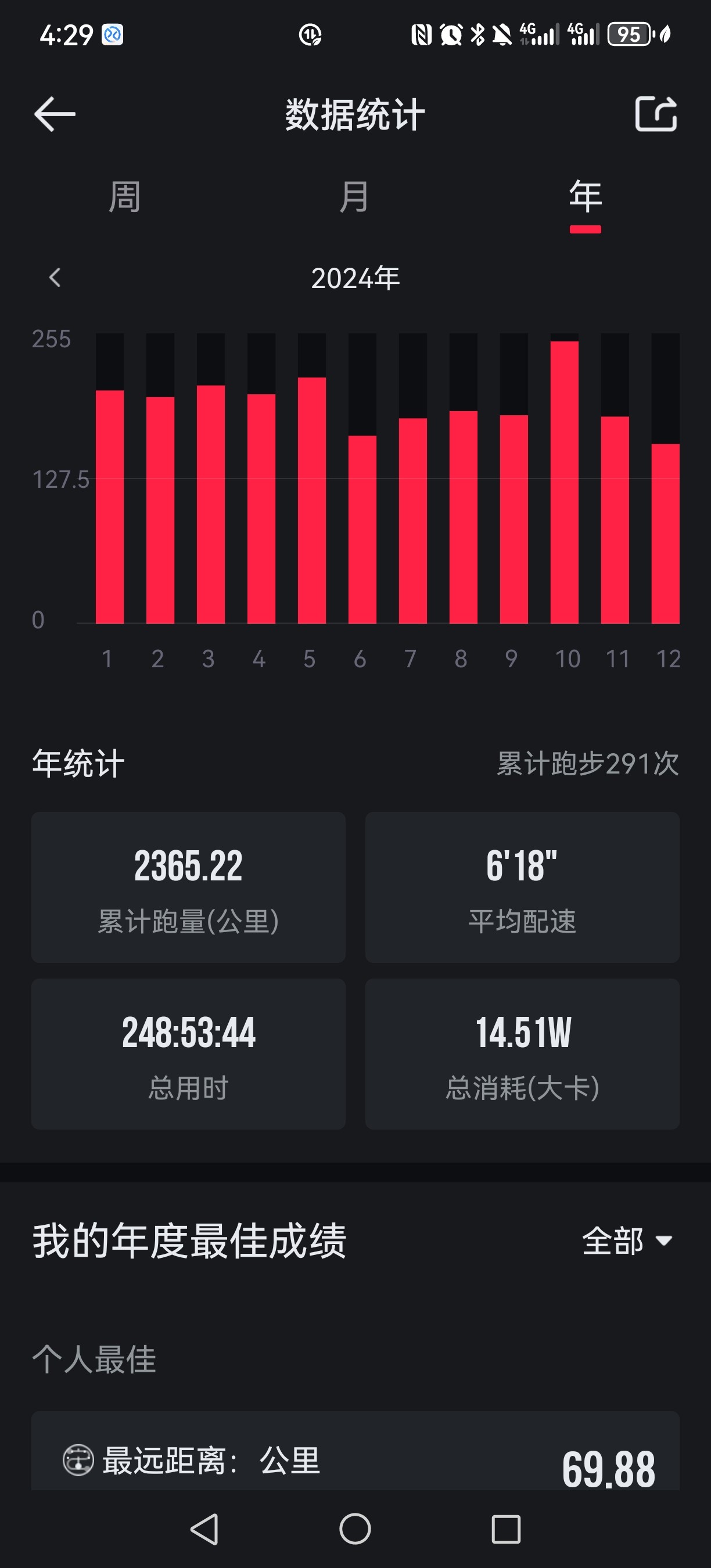Screen dimensions: 711x1568
Task: Open recent apps from navigation bar
Action: point(506,1529)
